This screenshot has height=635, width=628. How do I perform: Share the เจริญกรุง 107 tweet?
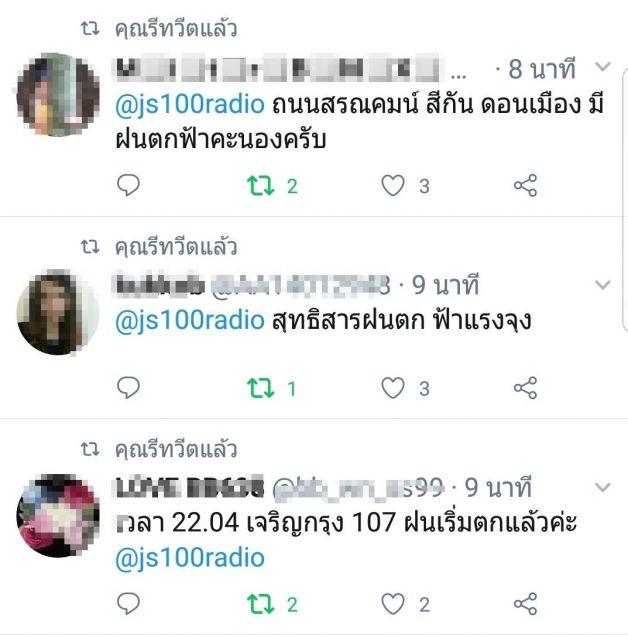pyautogui.click(x=525, y=604)
